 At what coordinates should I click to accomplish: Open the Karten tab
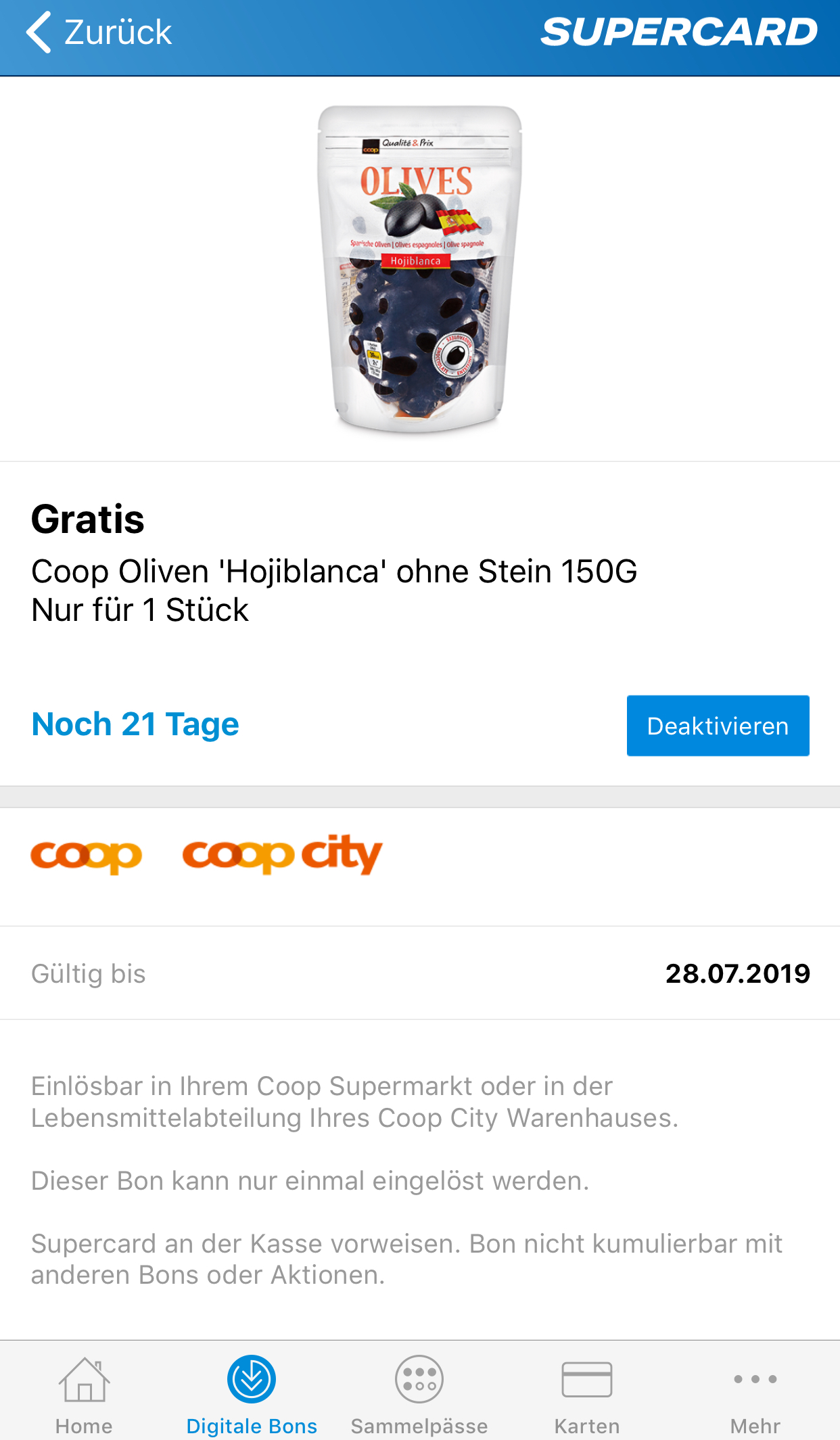click(x=587, y=1393)
